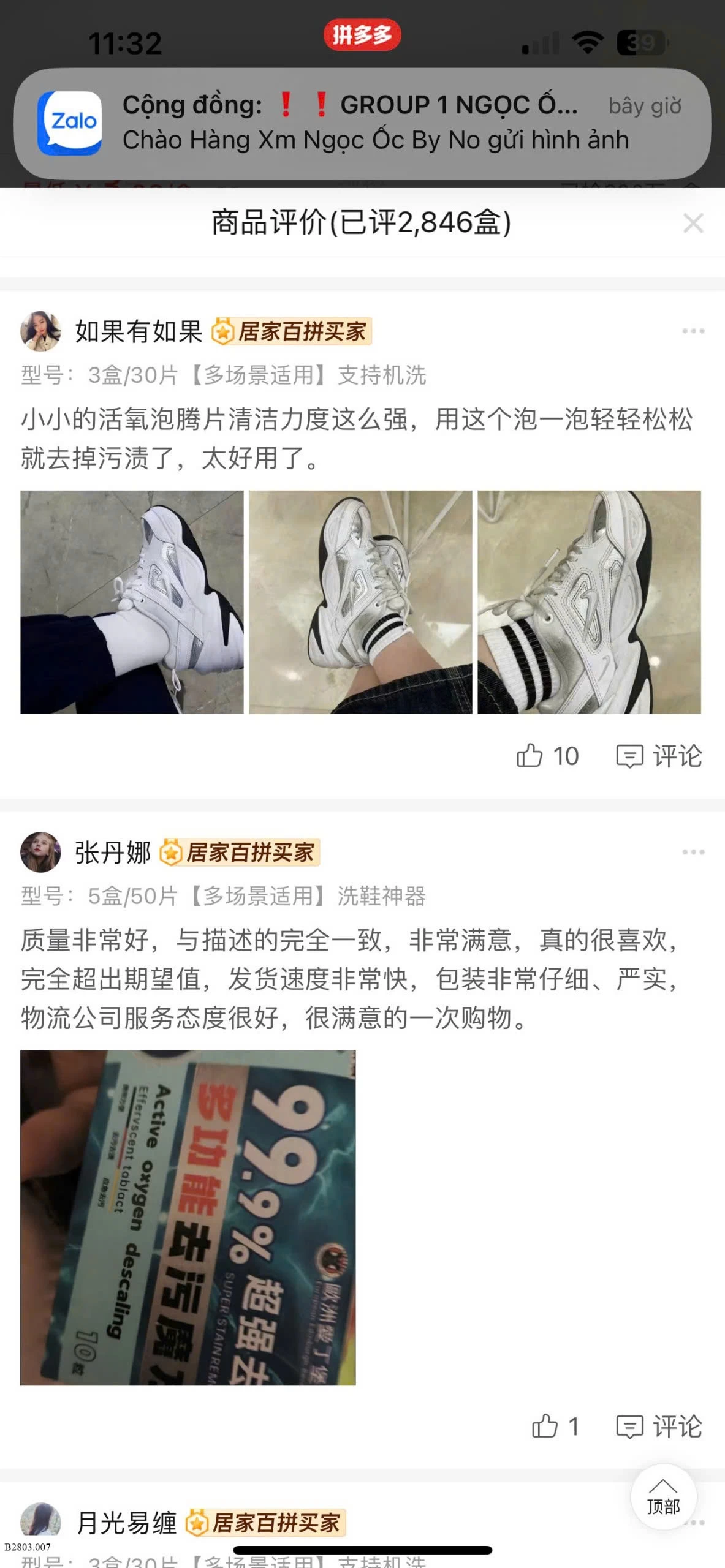Close the product reviews panel
Screen dimensions: 725x1568
coord(693,223)
